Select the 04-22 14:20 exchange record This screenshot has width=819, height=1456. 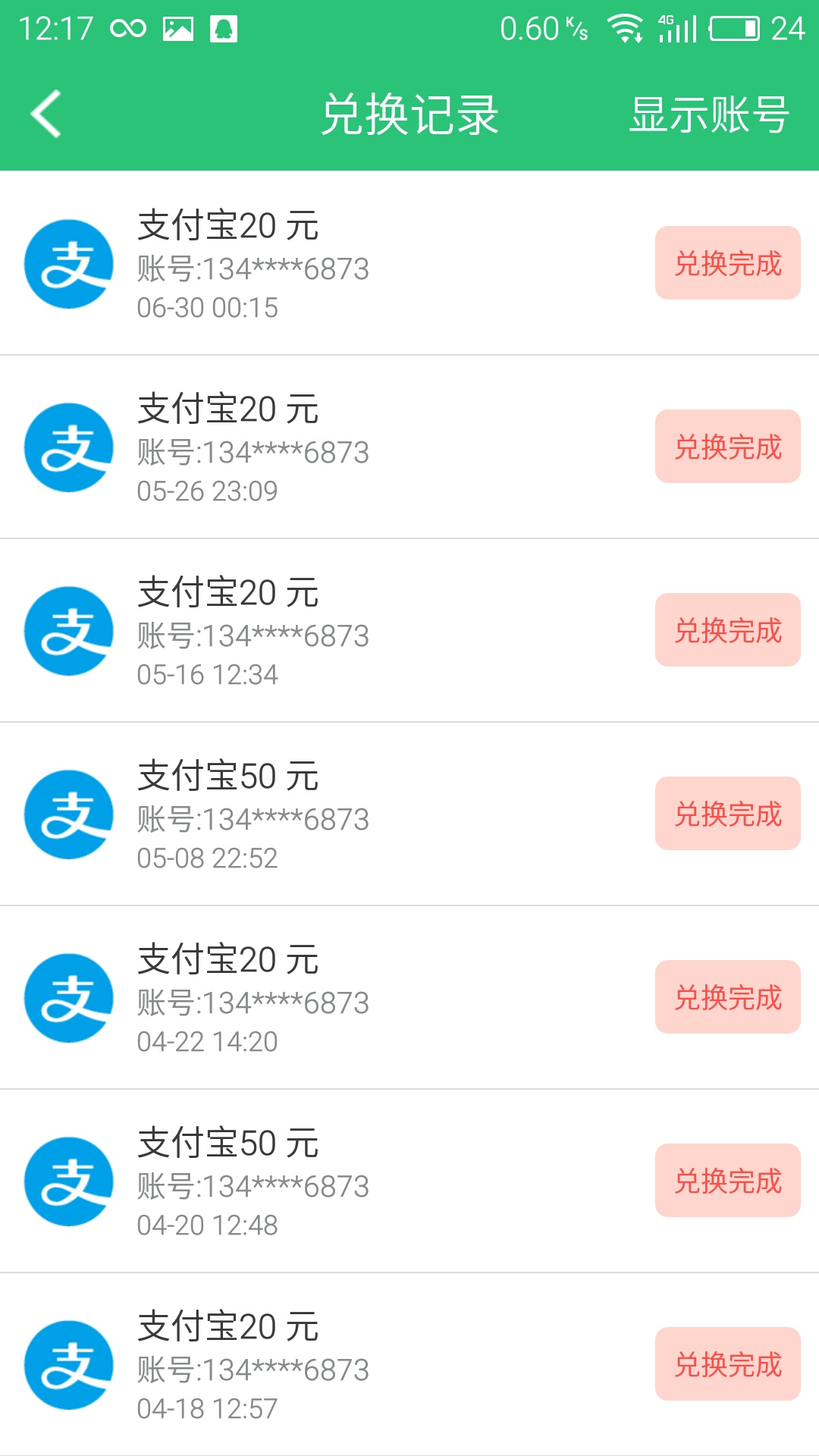(x=409, y=998)
